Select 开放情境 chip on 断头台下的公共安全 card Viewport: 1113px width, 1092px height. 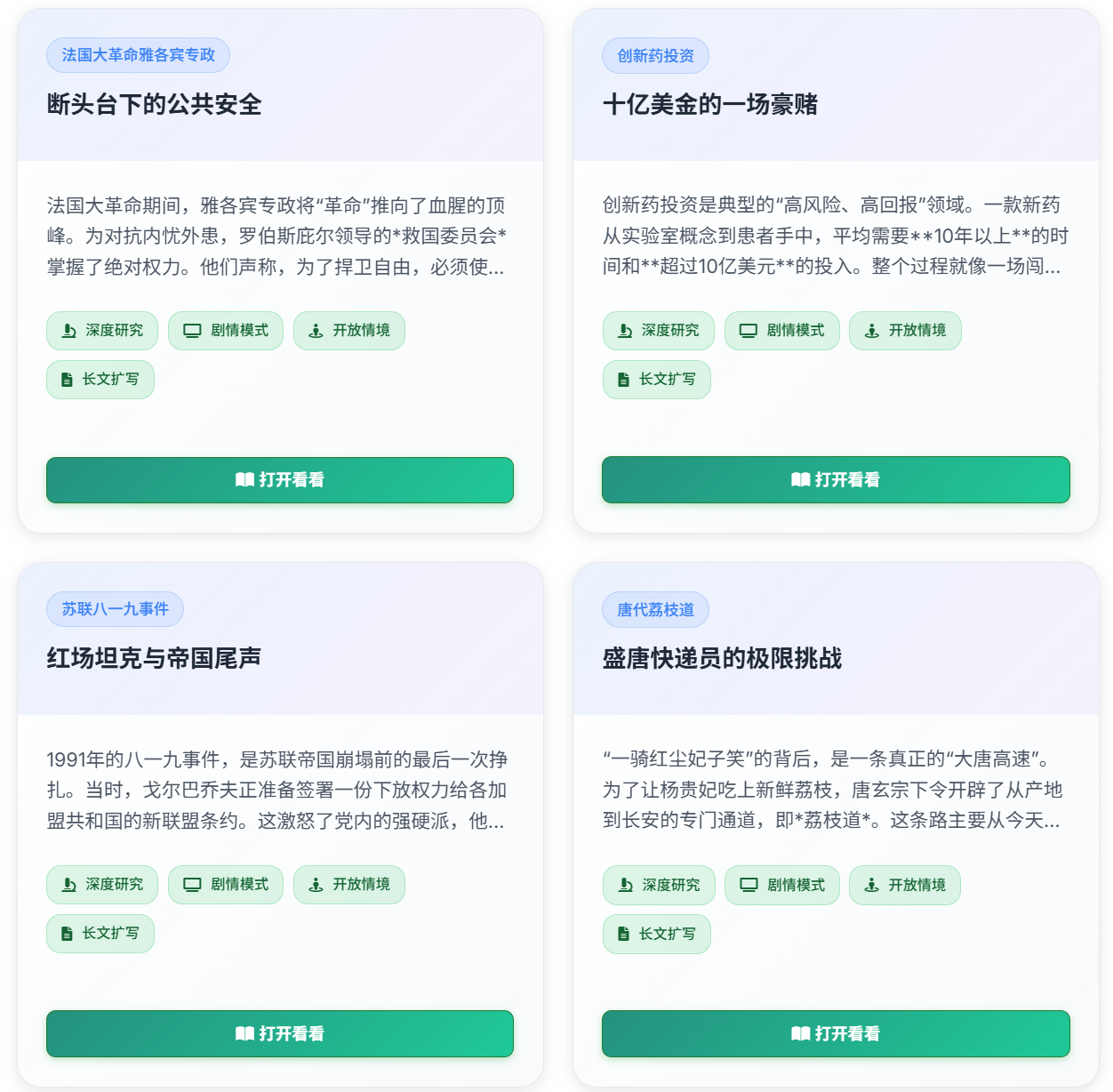pyautogui.click(x=348, y=331)
